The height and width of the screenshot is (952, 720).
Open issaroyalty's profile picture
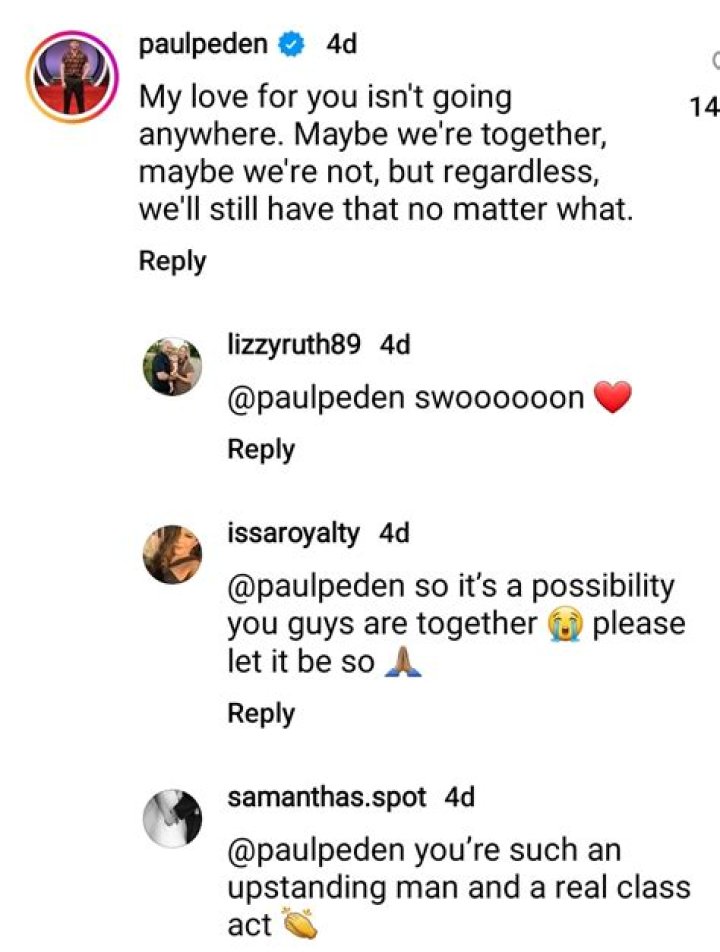173,555
